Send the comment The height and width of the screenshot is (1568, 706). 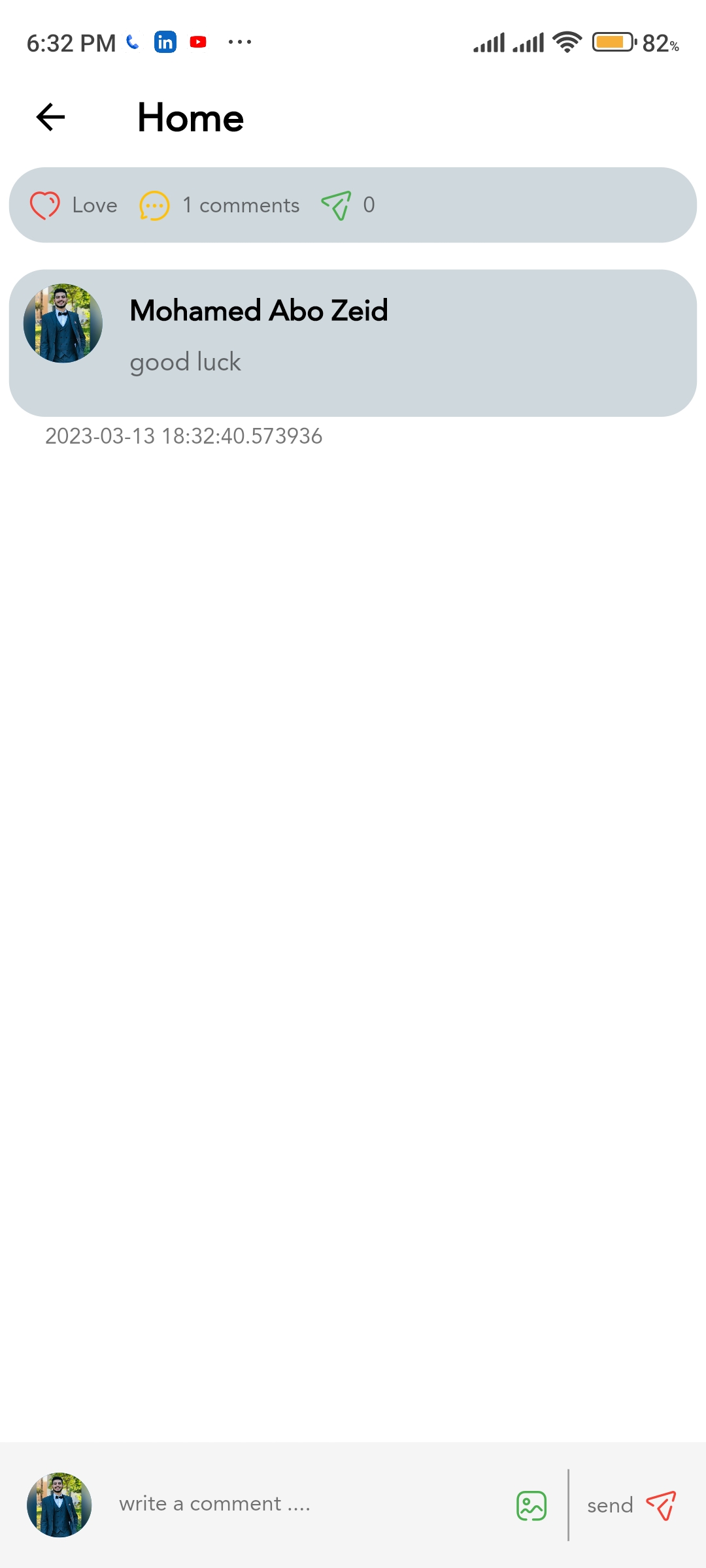(631, 1505)
